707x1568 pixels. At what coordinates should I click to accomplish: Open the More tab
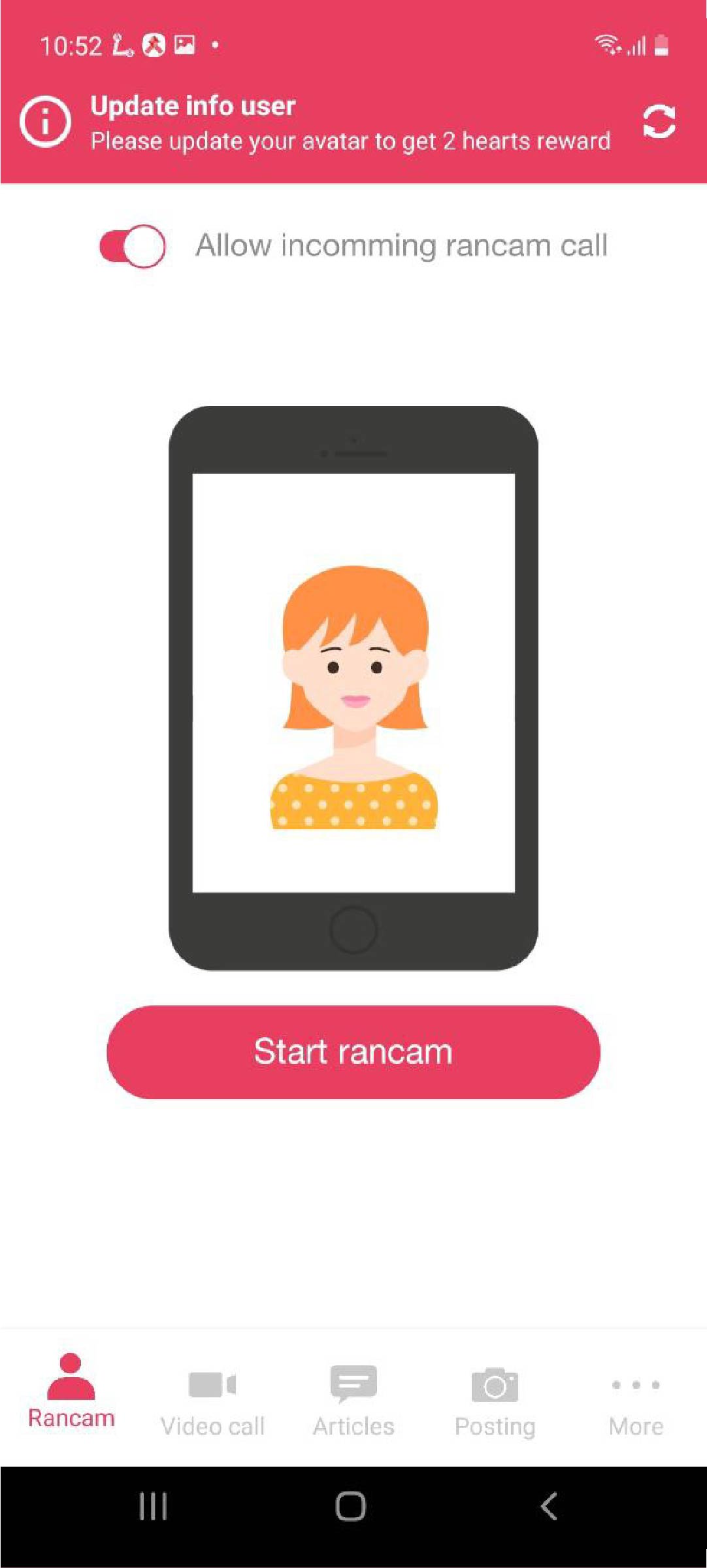coord(636,1403)
